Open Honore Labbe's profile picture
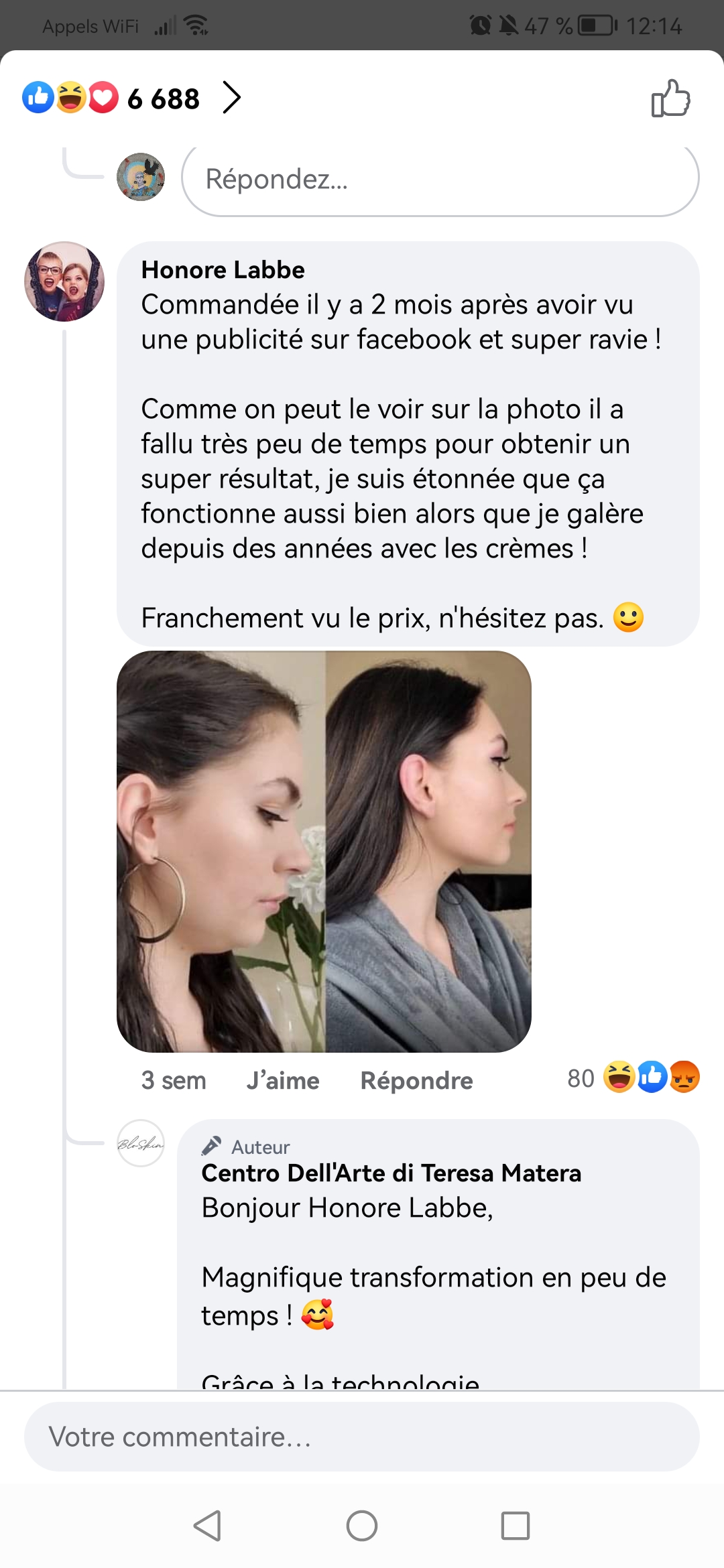724x1568 pixels. click(64, 281)
